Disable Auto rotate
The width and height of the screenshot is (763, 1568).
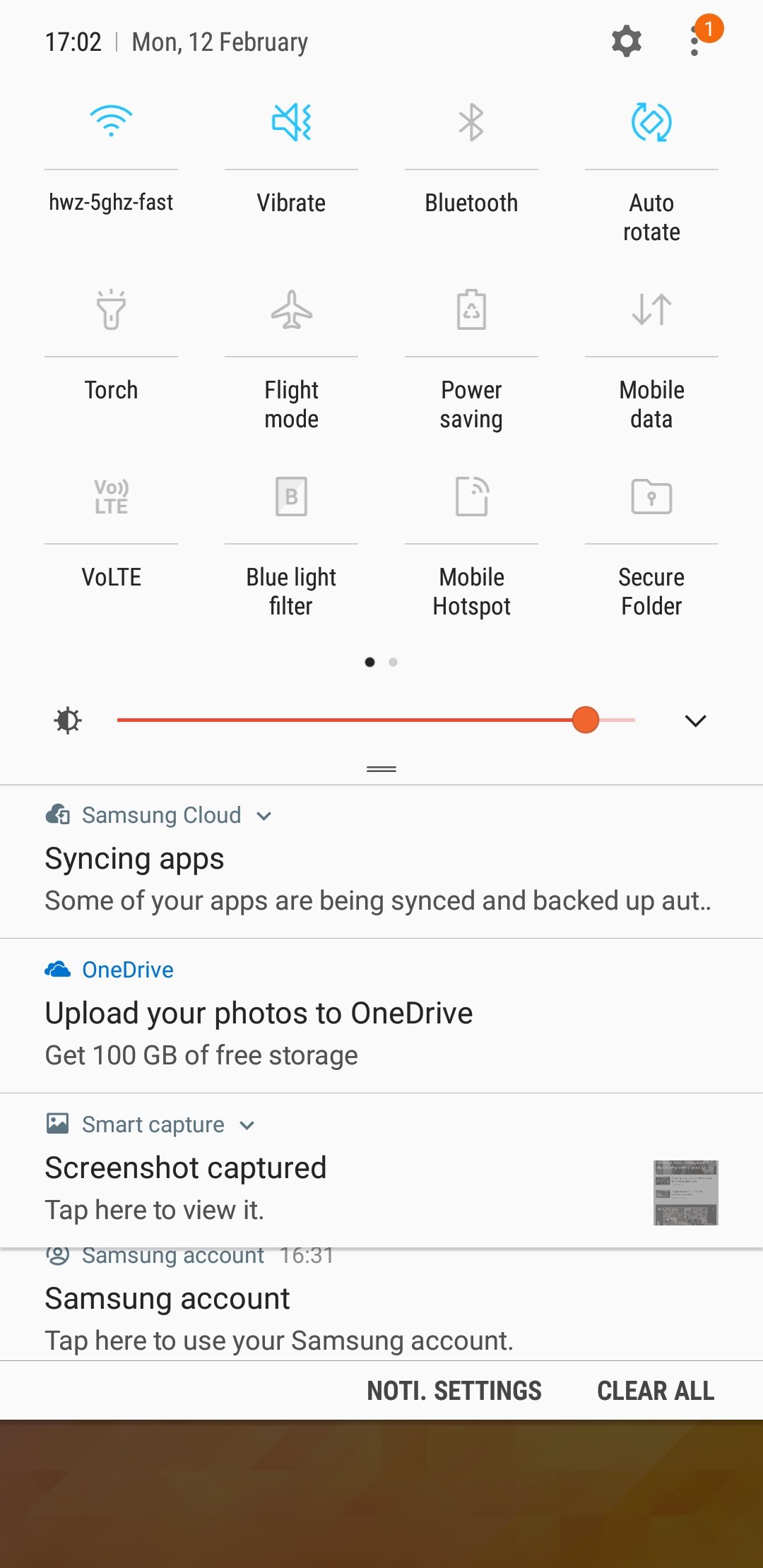[x=651, y=122]
